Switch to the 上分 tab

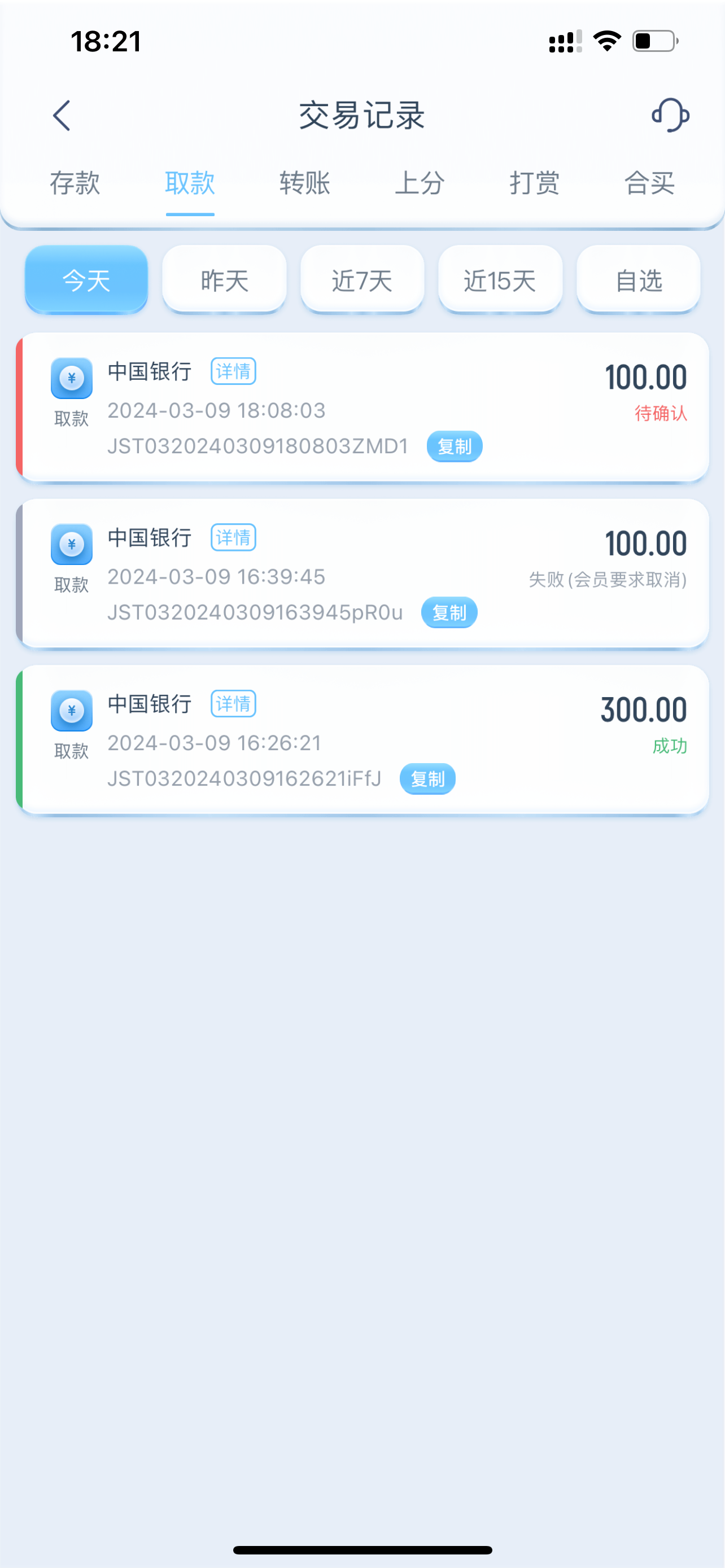(420, 183)
